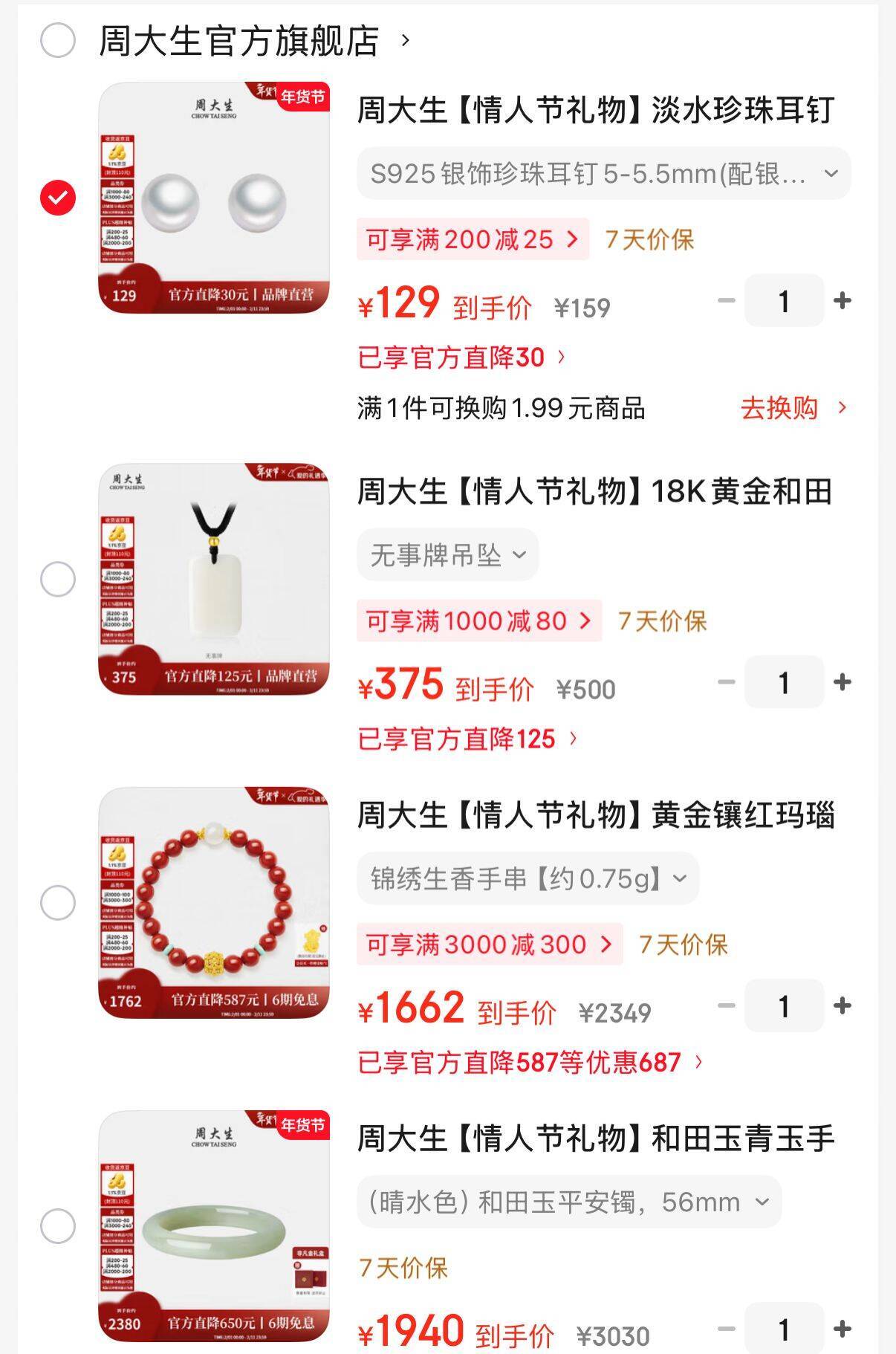This screenshot has width=896, height=1354.
Task: Open the pearl earrings product image
Action: click(x=214, y=198)
